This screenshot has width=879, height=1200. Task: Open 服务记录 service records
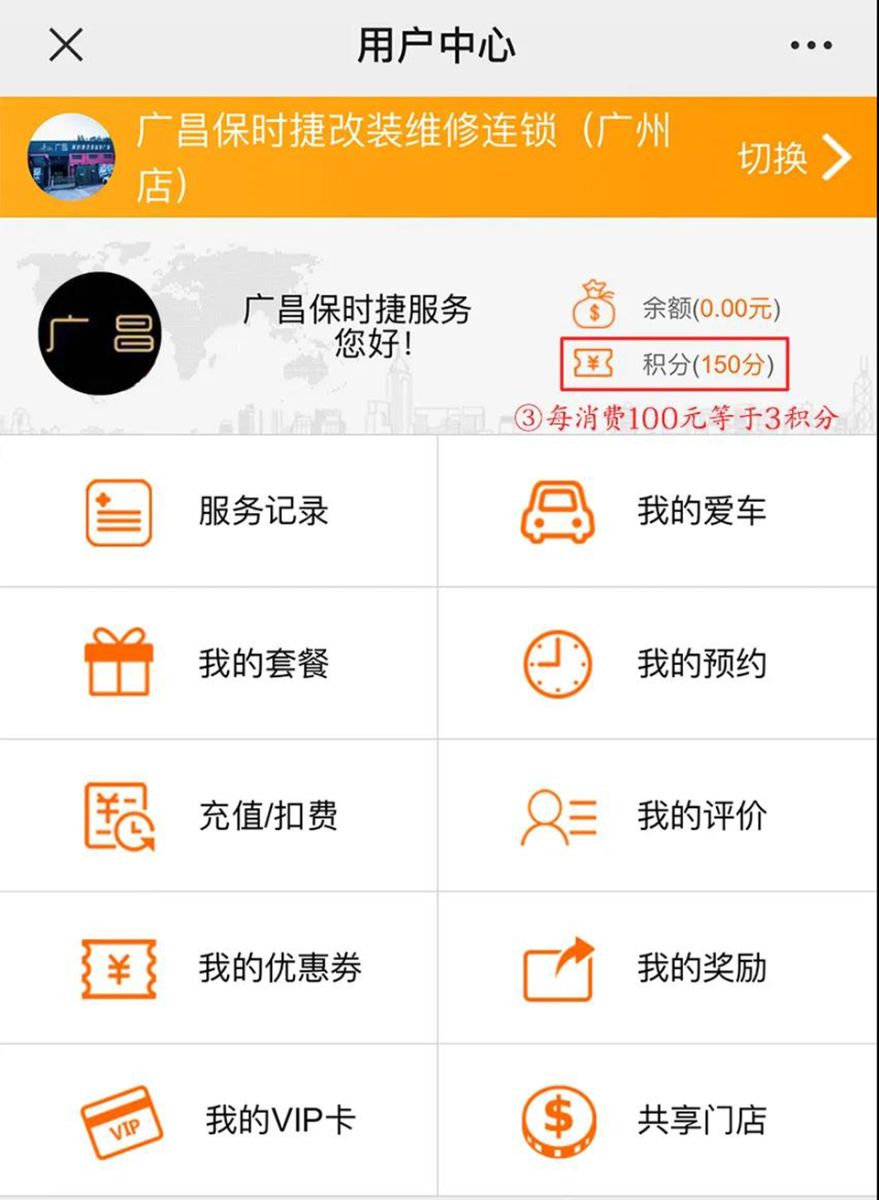pyautogui.click(x=218, y=512)
